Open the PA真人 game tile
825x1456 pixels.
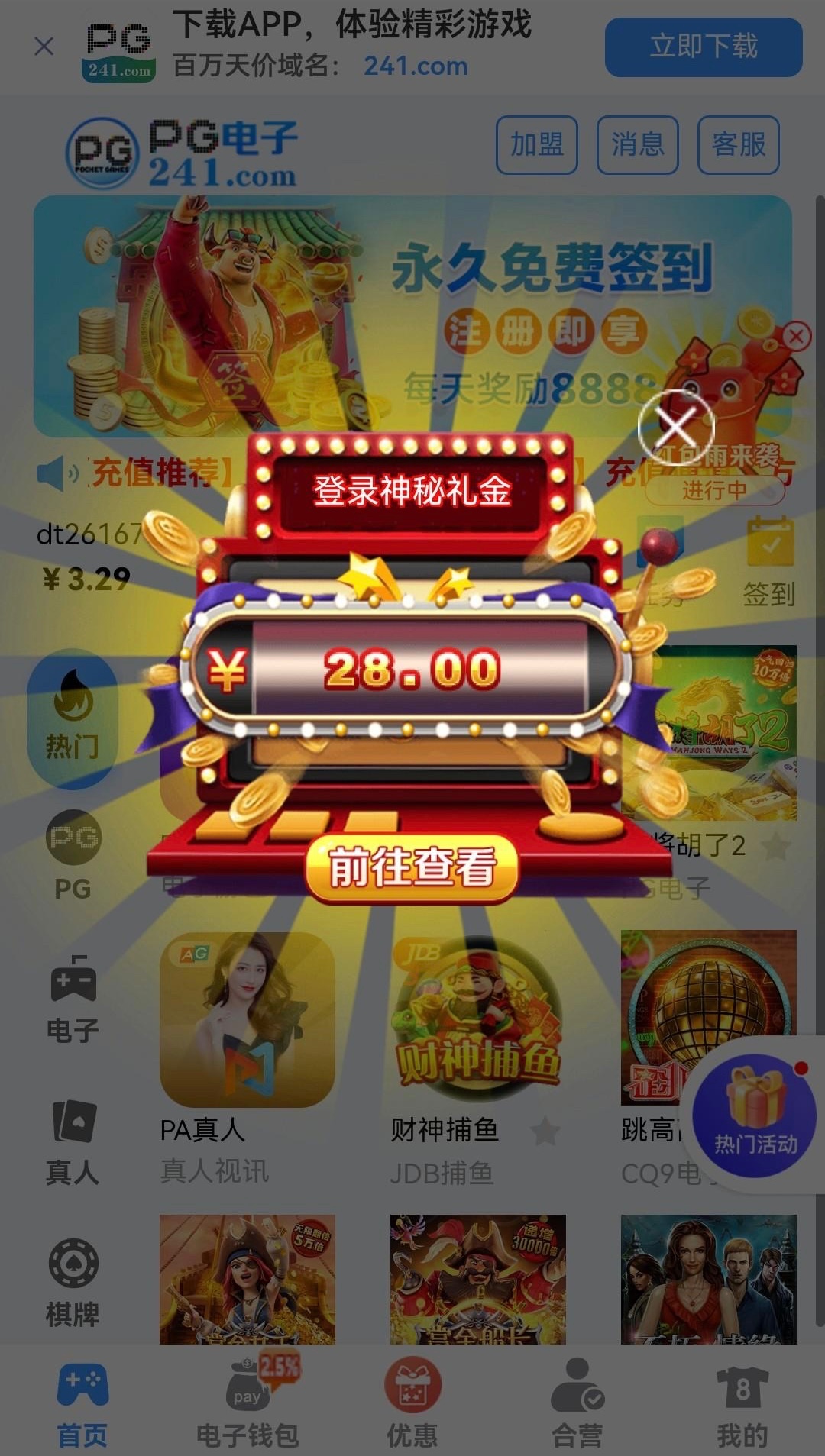tap(247, 1020)
